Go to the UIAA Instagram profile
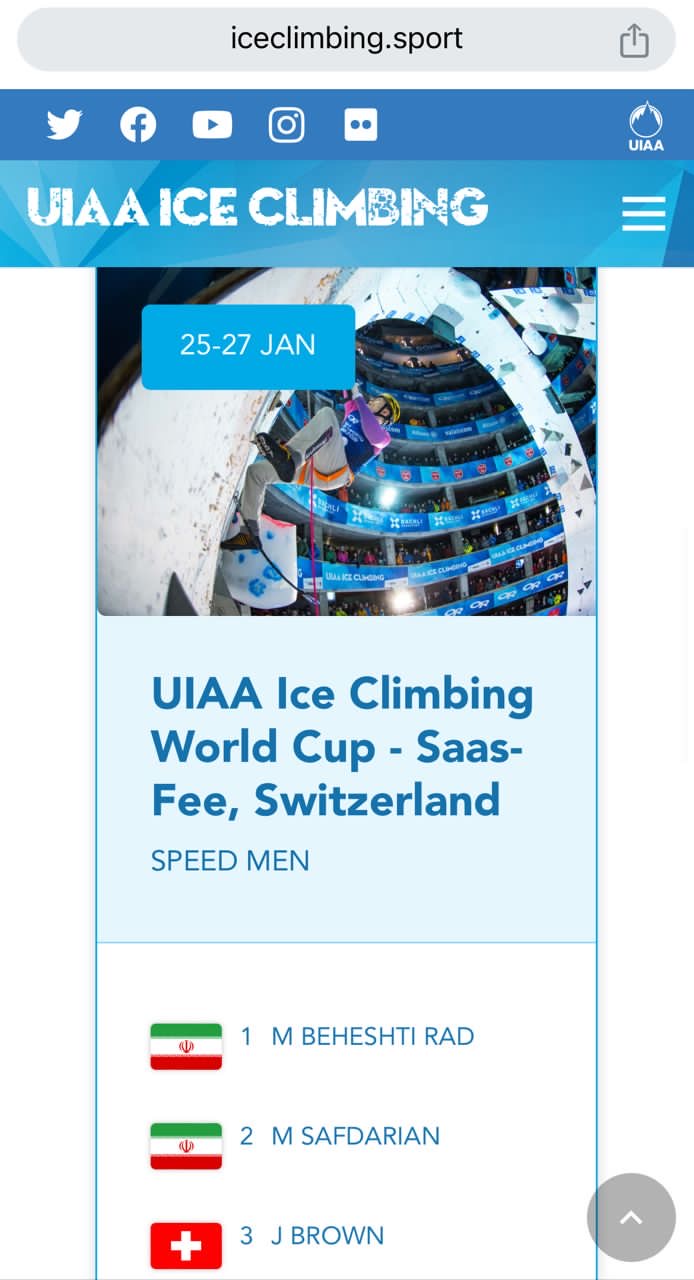This screenshot has height=1280, width=694. [x=286, y=125]
